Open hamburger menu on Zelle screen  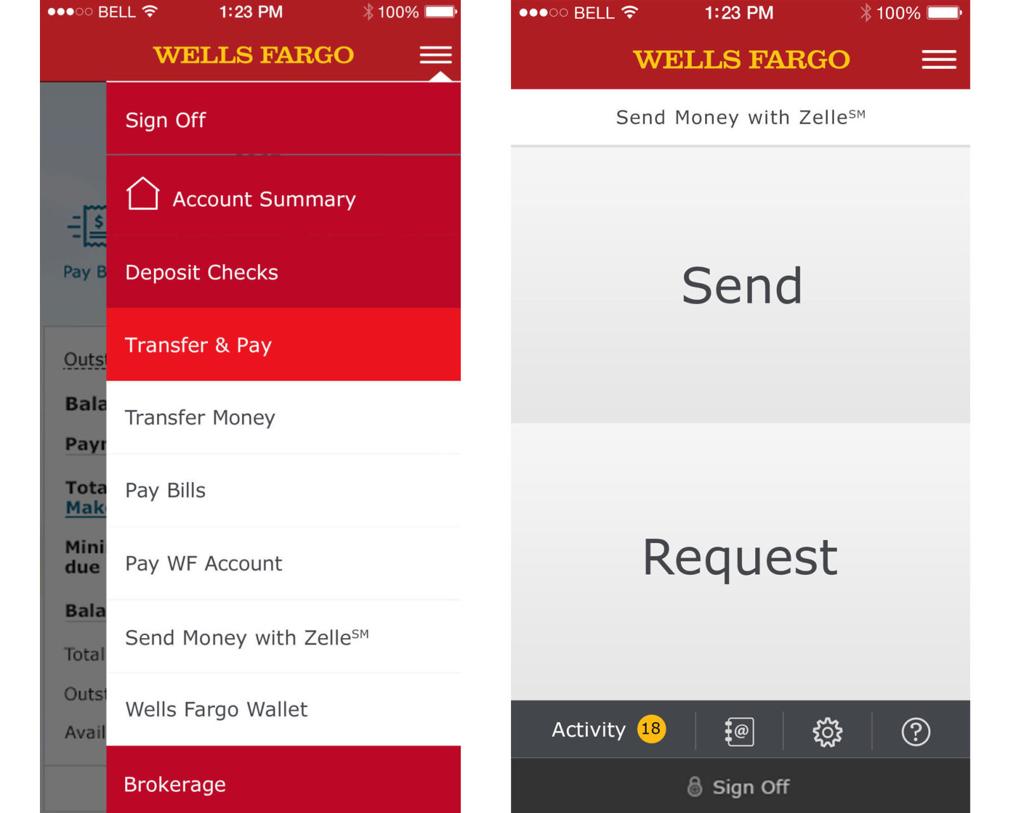pos(938,60)
